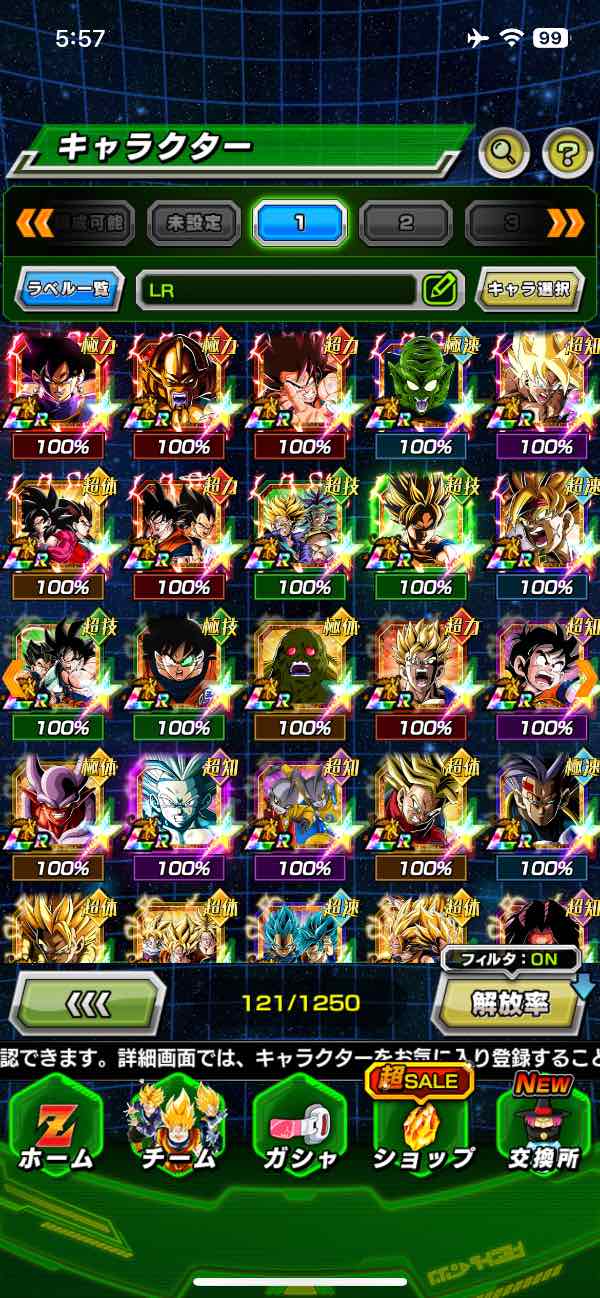The width and height of the screenshot is (600, 1298).
Task: Tap the キャラ選択 button
Action: [529, 289]
